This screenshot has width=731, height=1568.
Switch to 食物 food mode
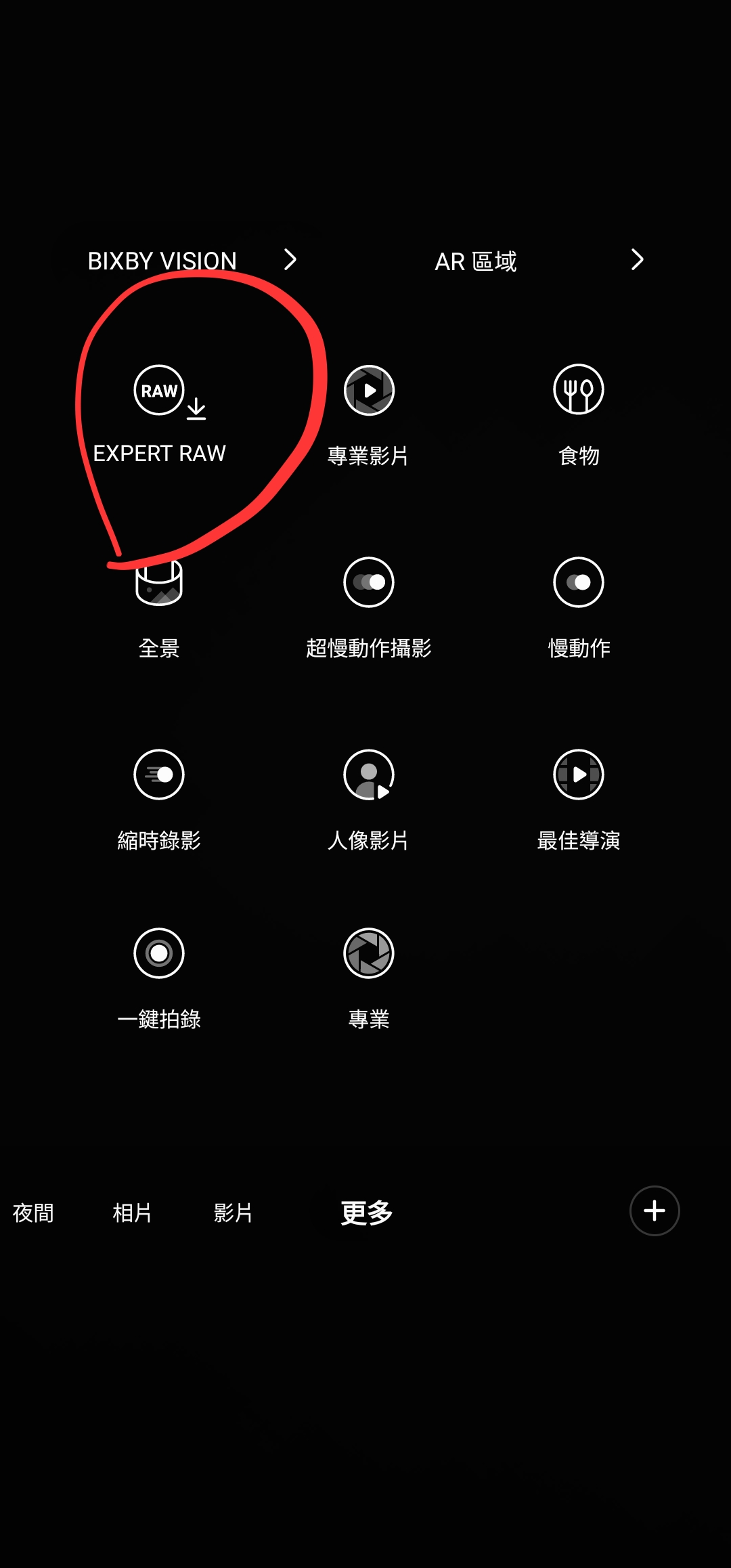[x=579, y=391]
